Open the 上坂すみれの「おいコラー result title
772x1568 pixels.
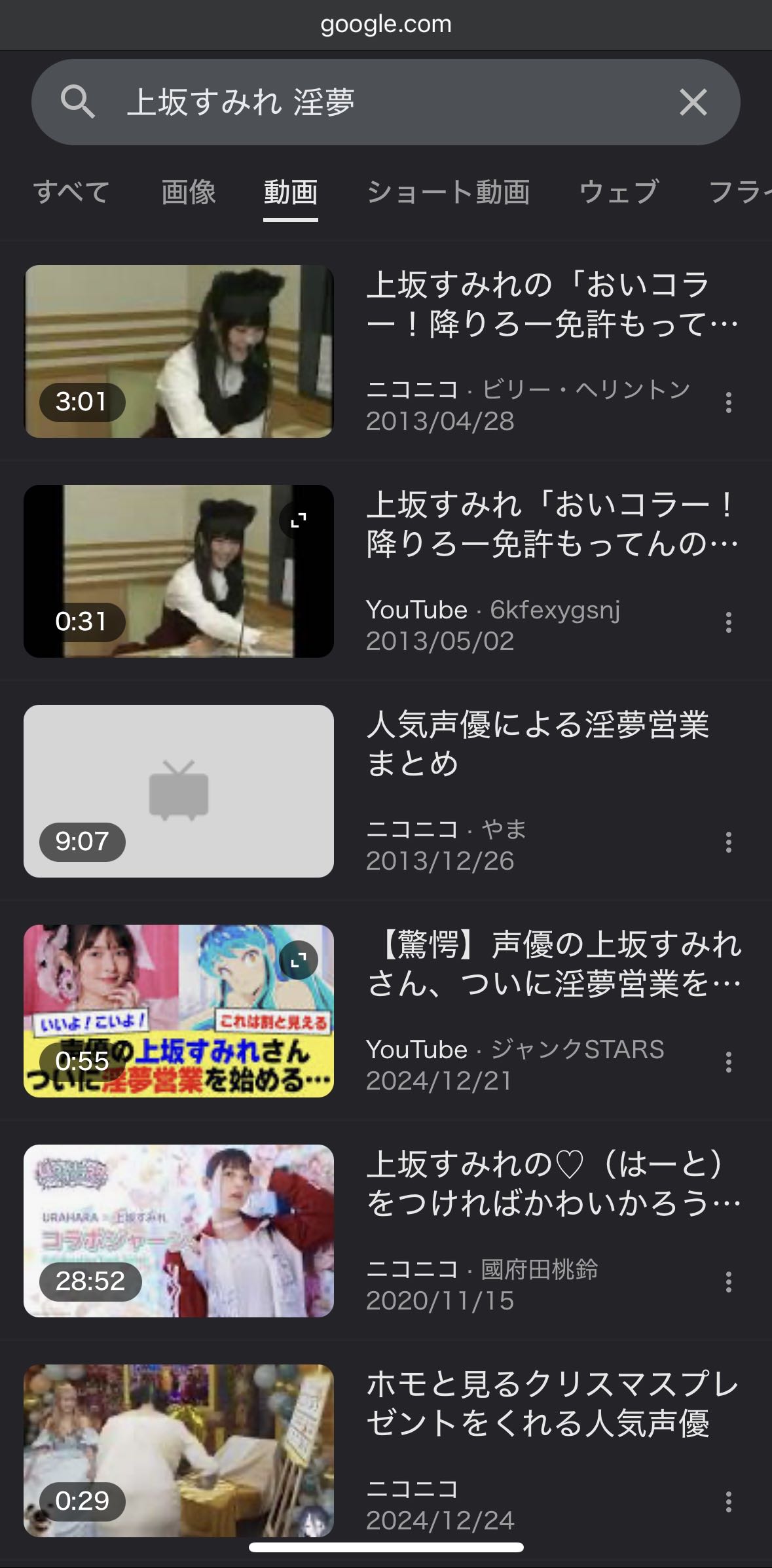(x=552, y=304)
